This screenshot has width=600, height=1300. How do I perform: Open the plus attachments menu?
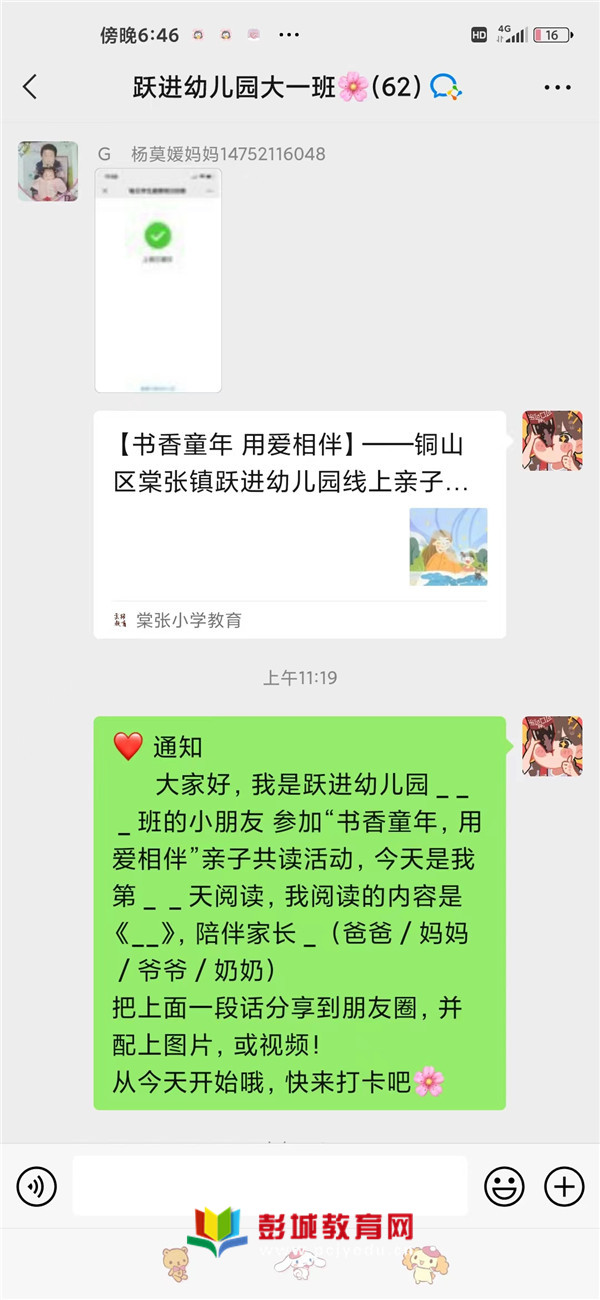pyautogui.click(x=564, y=1186)
